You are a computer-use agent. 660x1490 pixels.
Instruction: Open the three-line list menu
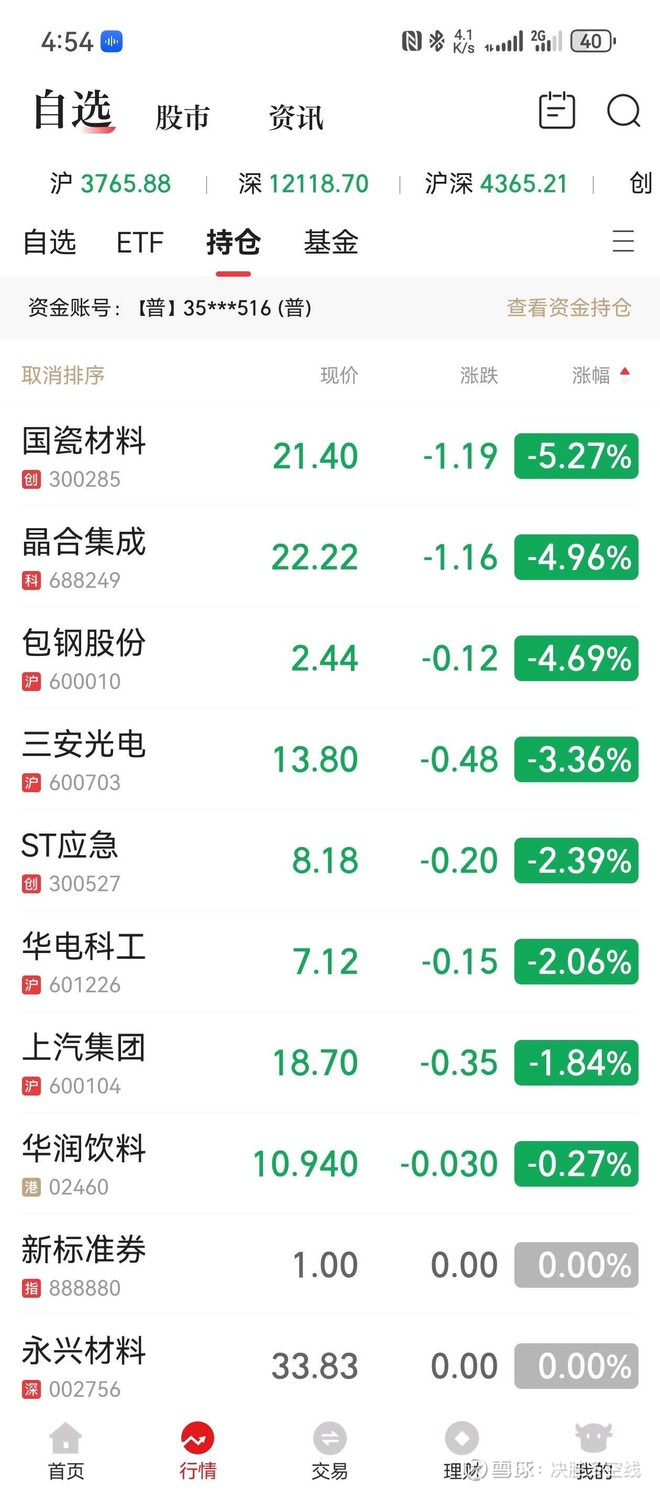pos(623,242)
